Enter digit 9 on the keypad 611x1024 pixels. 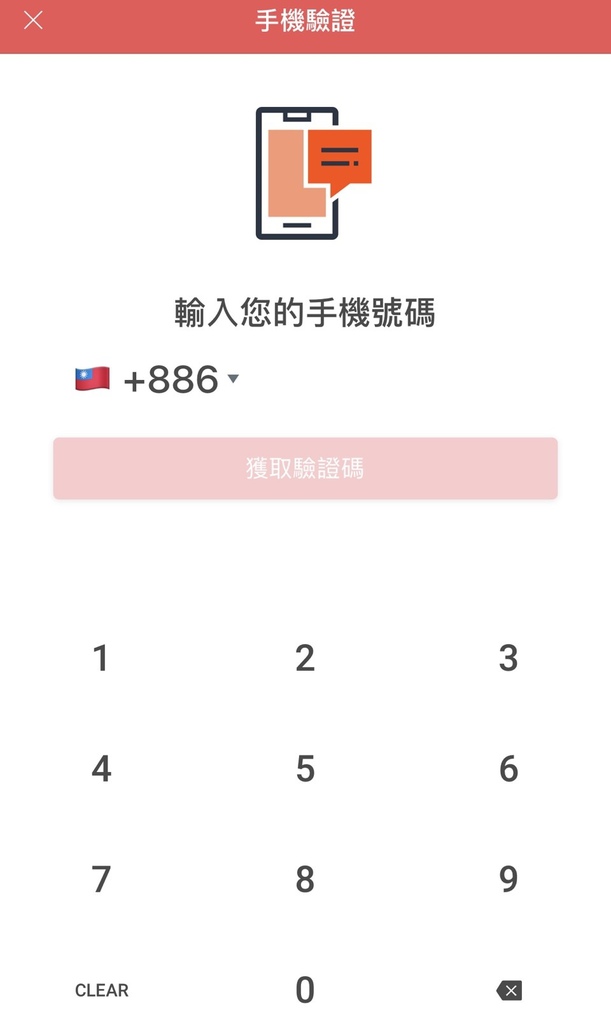coord(508,880)
